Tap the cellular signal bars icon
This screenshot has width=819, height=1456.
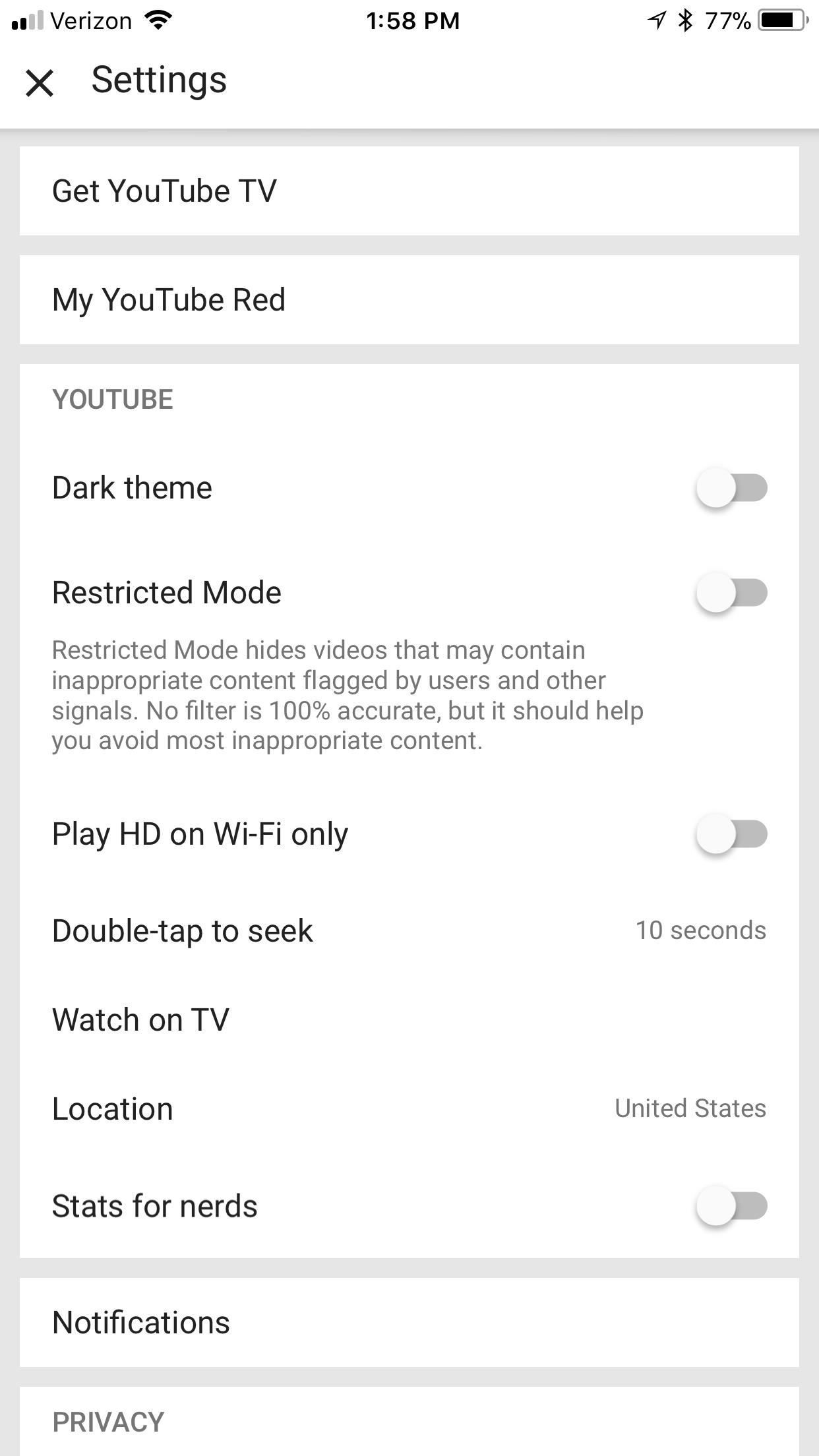coord(28,20)
